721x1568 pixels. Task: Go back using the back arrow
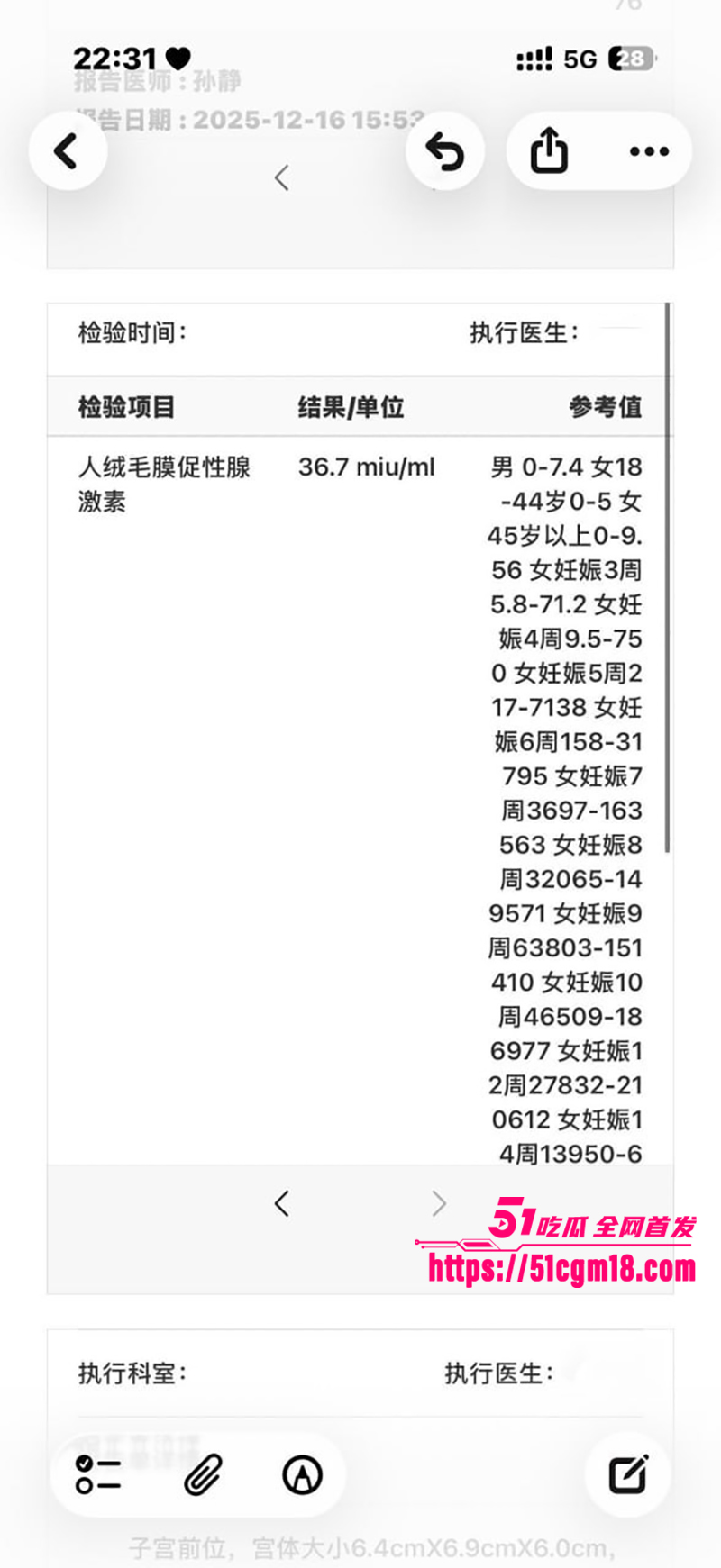coord(68,150)
